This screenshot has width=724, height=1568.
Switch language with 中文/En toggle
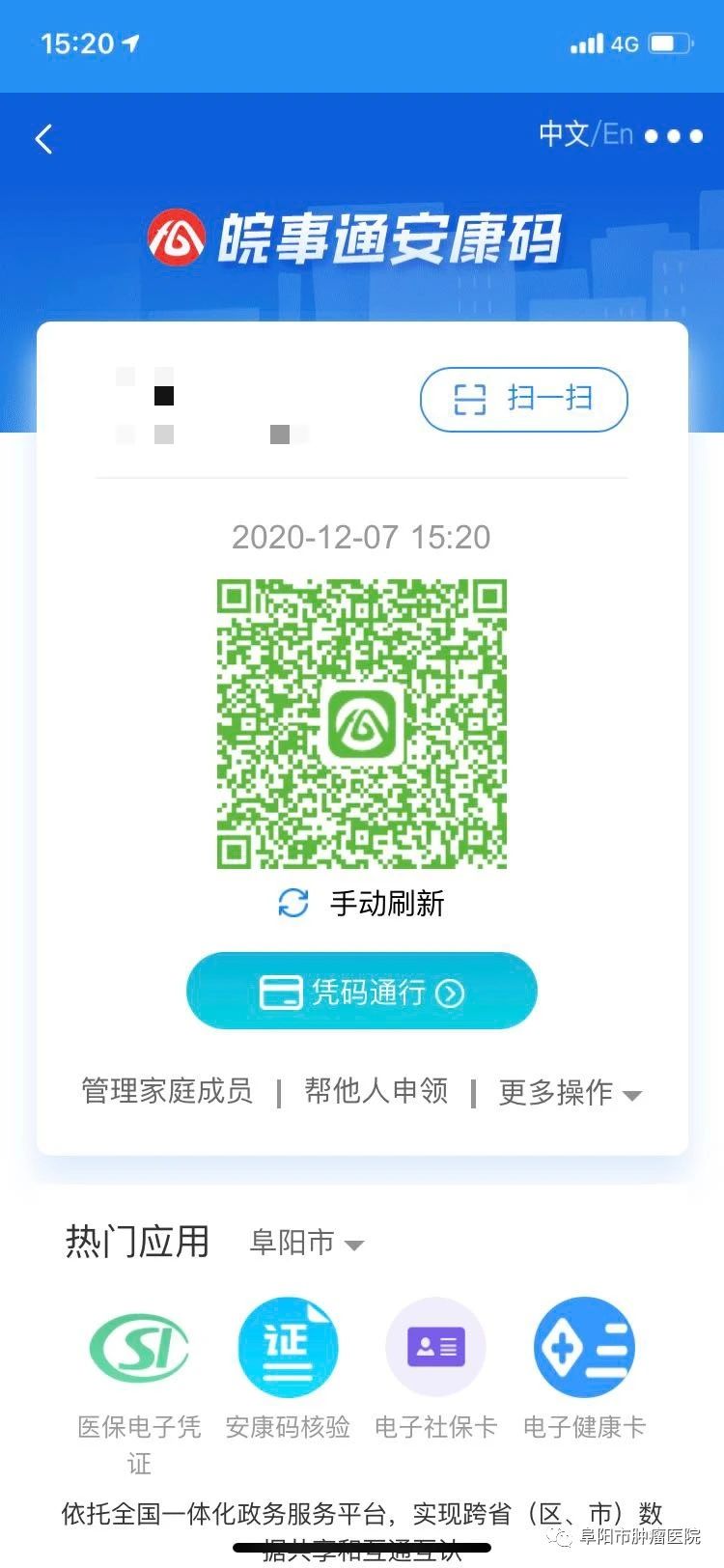[x=585, y=134]
